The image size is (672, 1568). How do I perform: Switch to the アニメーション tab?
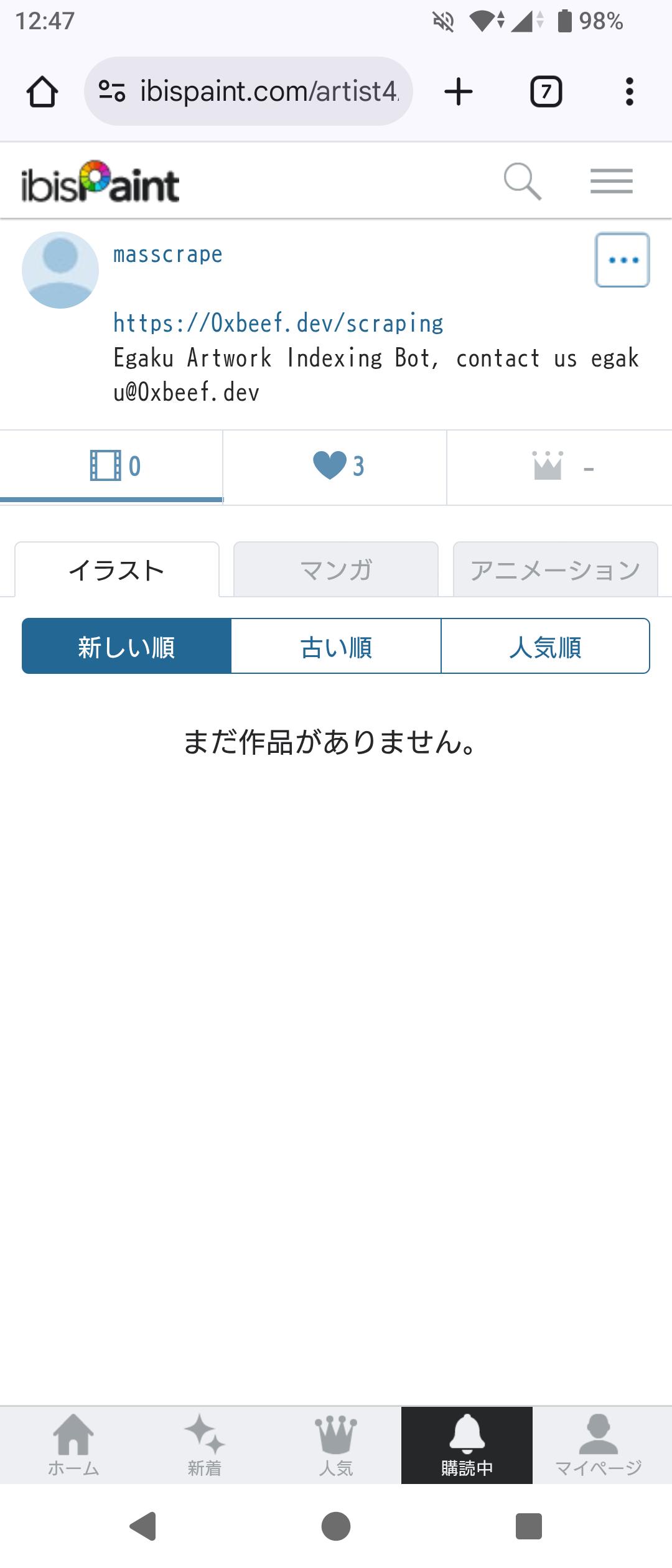coord(555,570)
